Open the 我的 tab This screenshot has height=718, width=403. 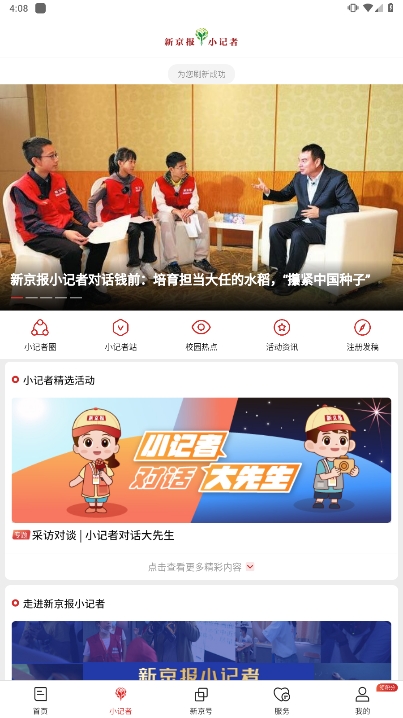point(362,700)
